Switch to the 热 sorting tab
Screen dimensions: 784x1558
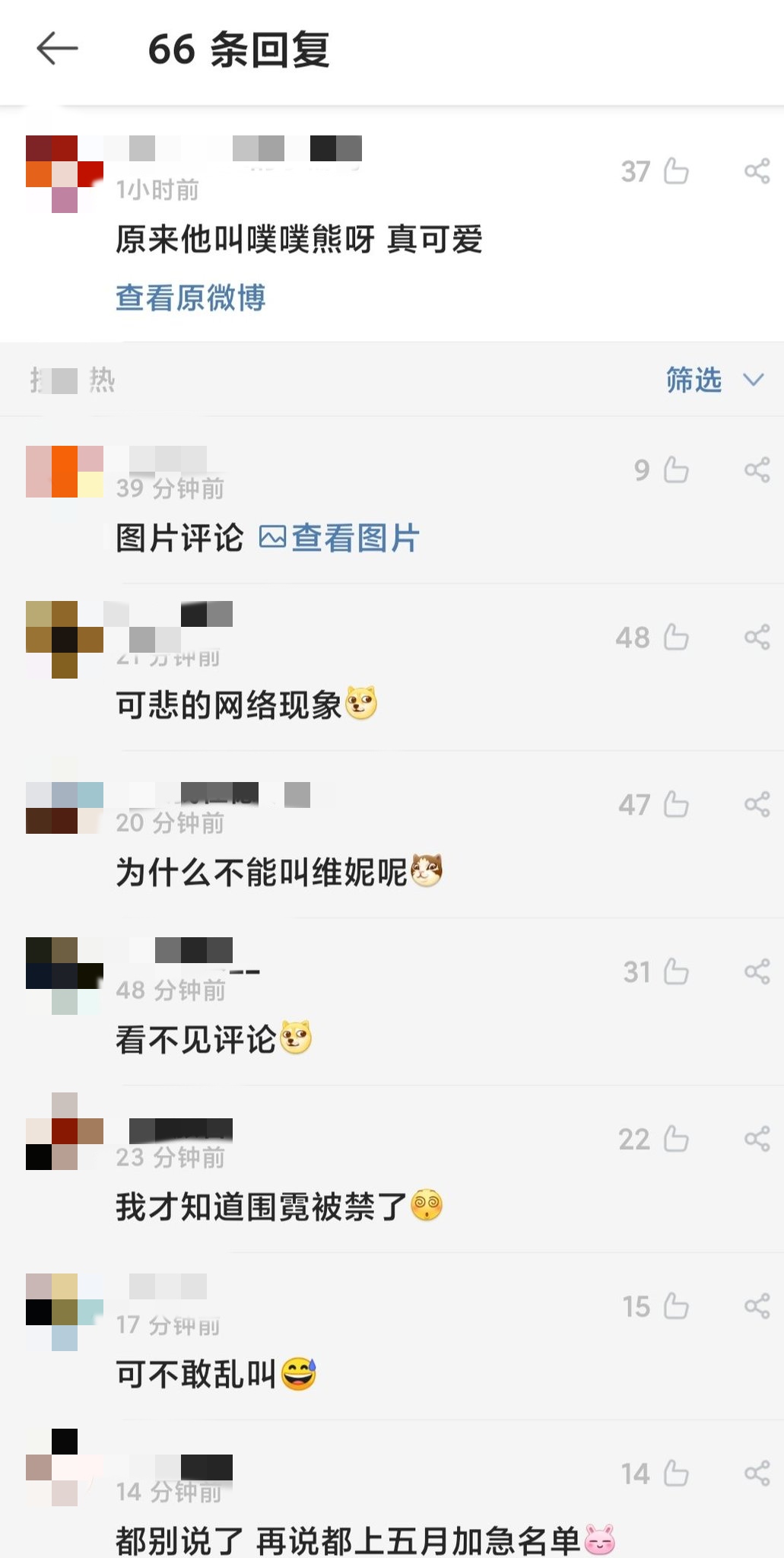102,380
